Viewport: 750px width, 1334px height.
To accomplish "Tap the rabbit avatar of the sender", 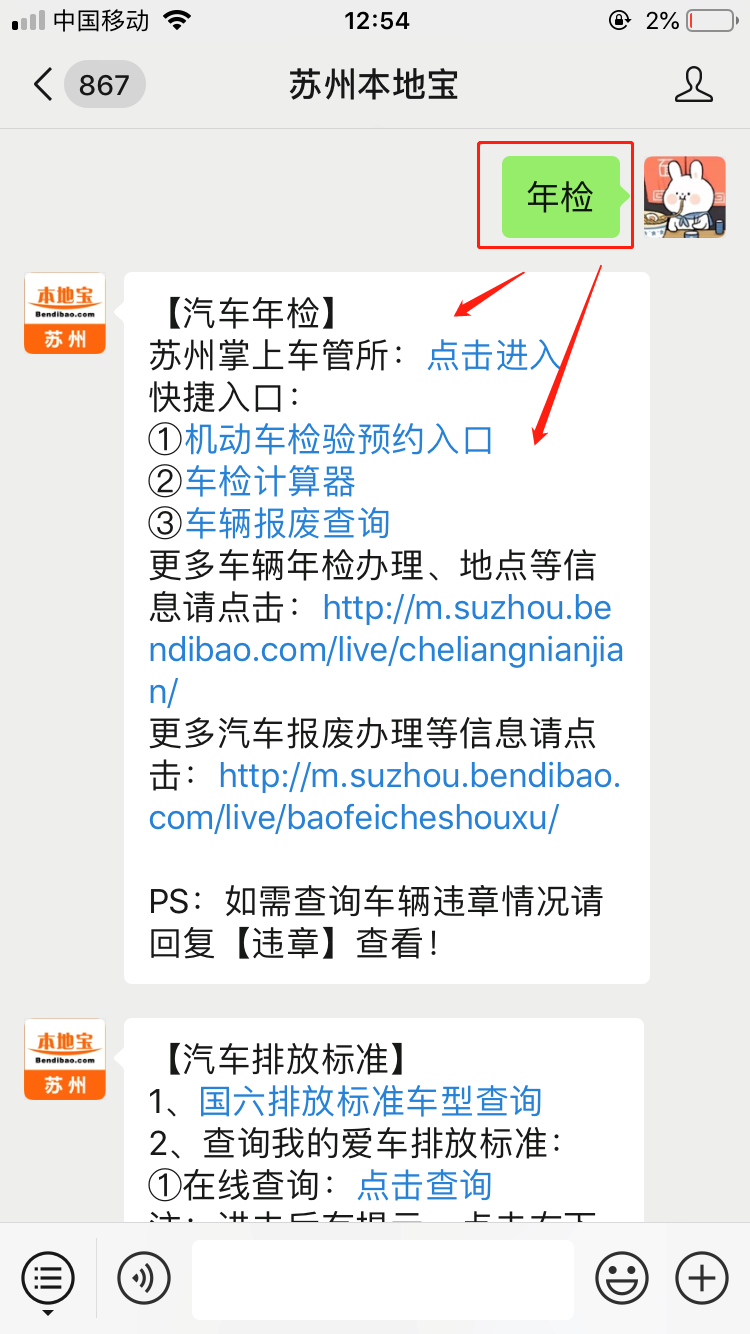I will point(685,197).
